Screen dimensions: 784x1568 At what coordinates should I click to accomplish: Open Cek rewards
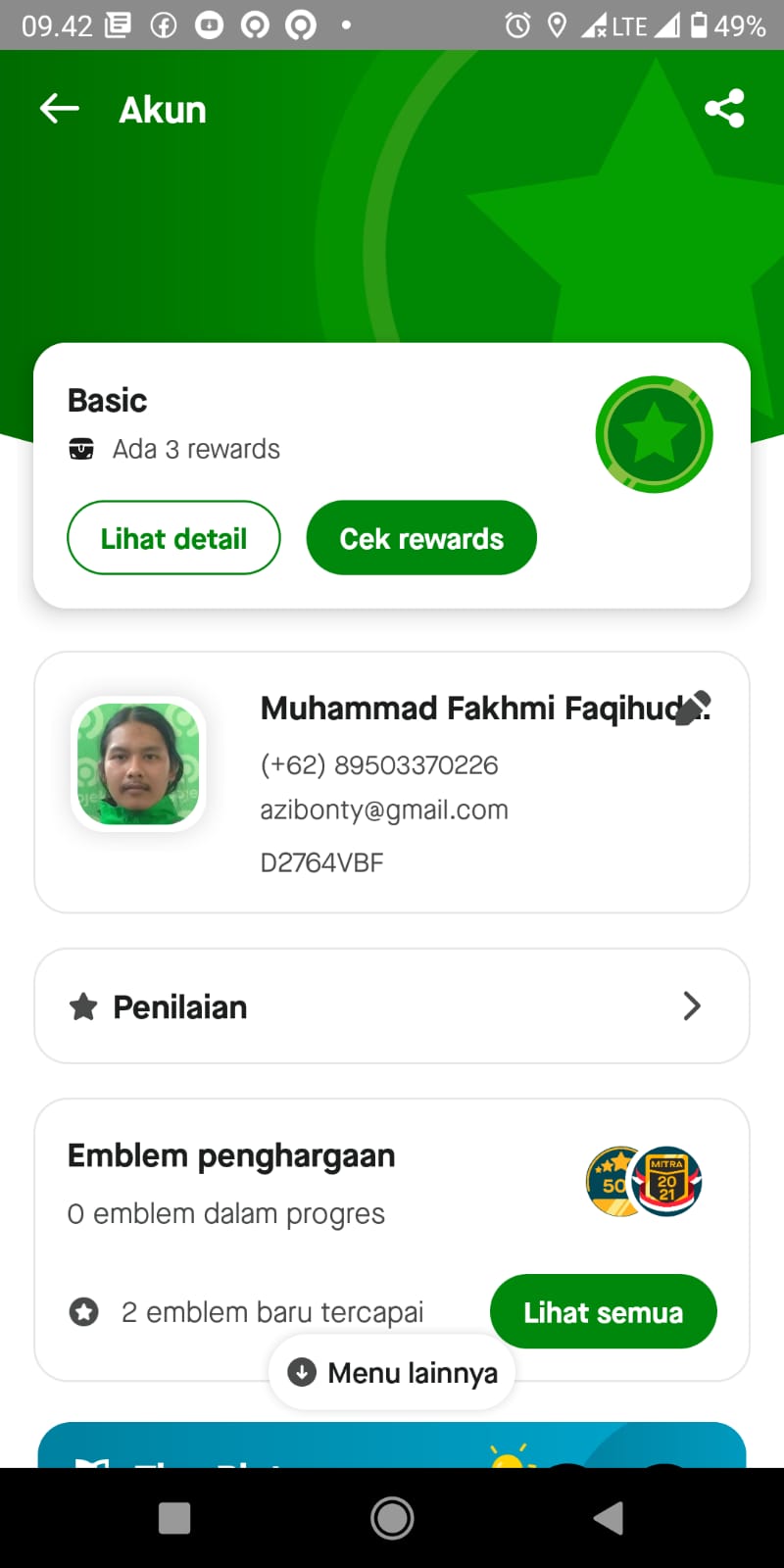point(421,538)
